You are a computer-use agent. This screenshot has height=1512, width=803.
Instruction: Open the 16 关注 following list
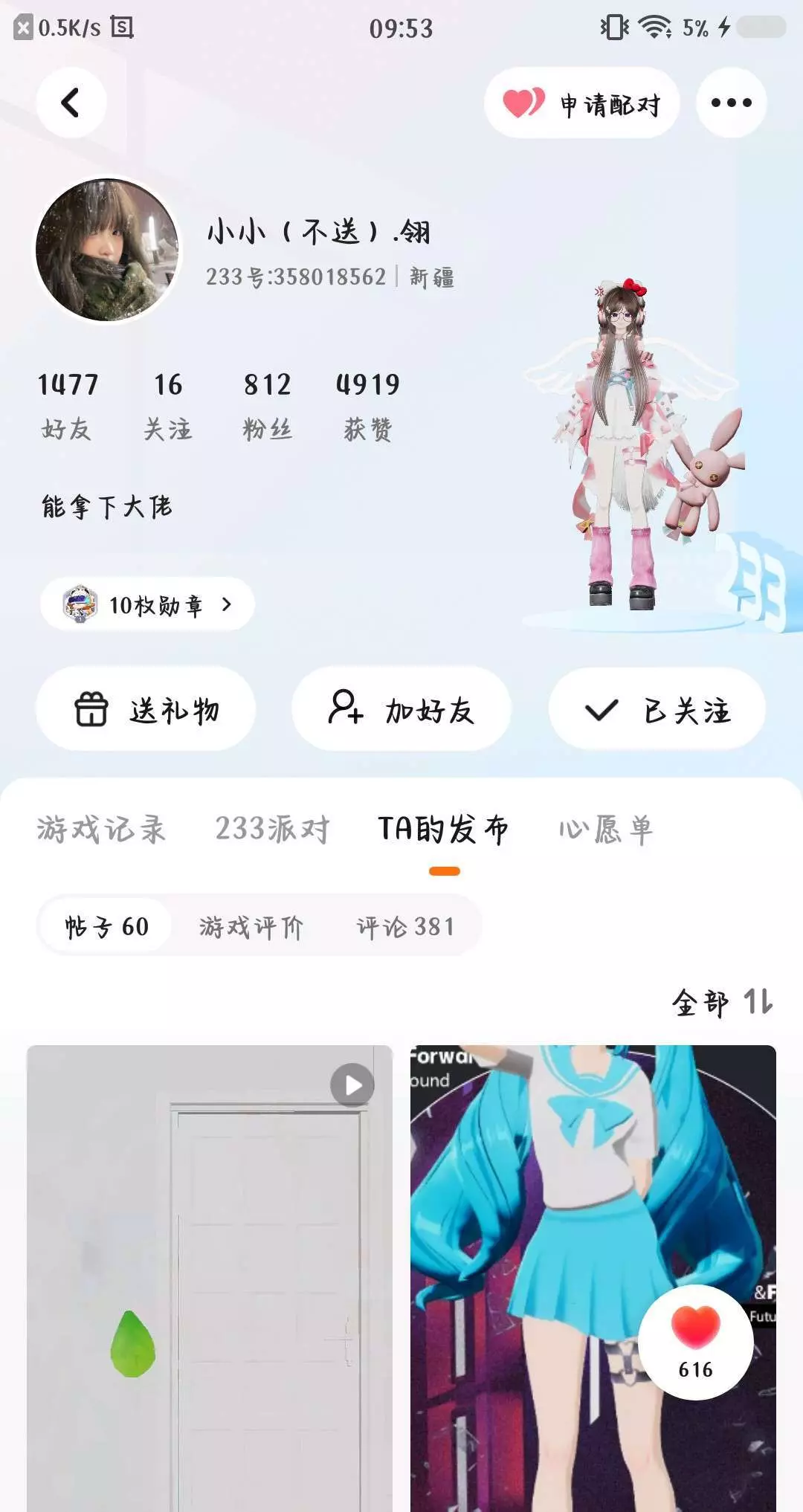[168, 407]
